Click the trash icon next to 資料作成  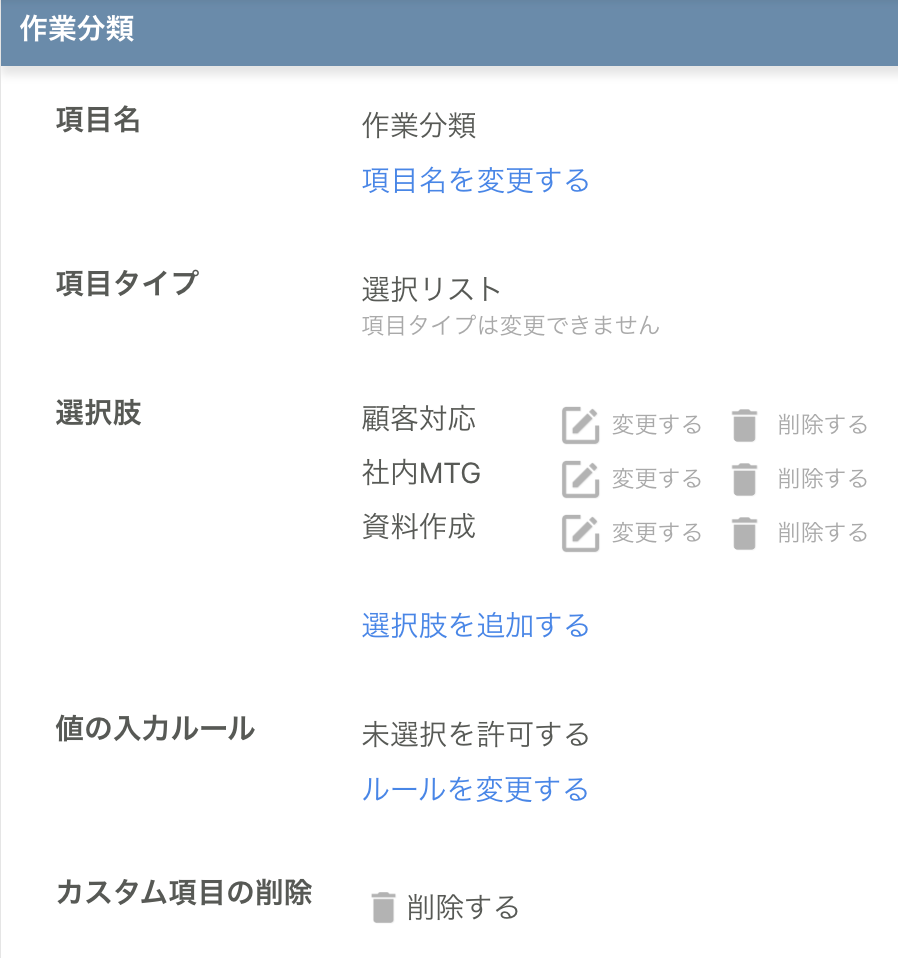coord(744,532)
